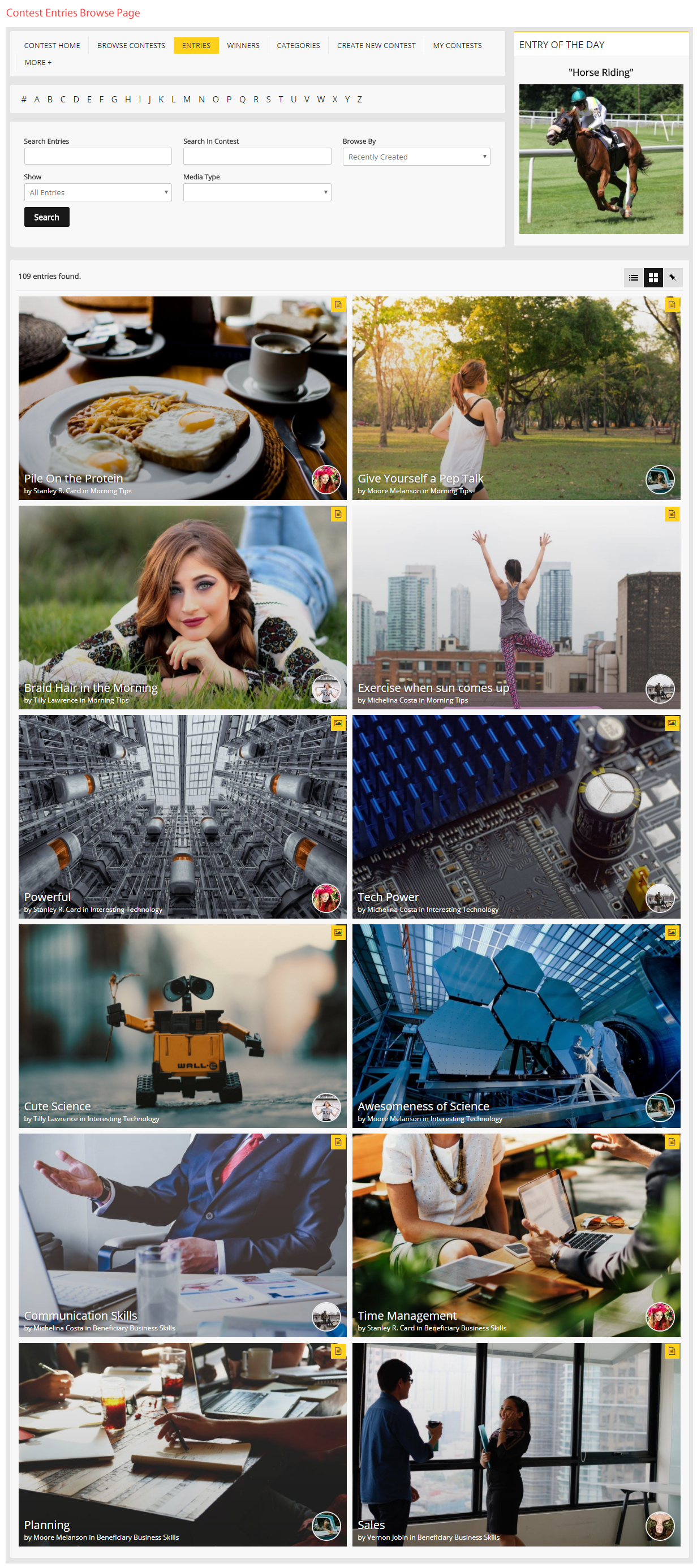Switch to list view icon
The image size is (697, 1568).
[633, 278]
